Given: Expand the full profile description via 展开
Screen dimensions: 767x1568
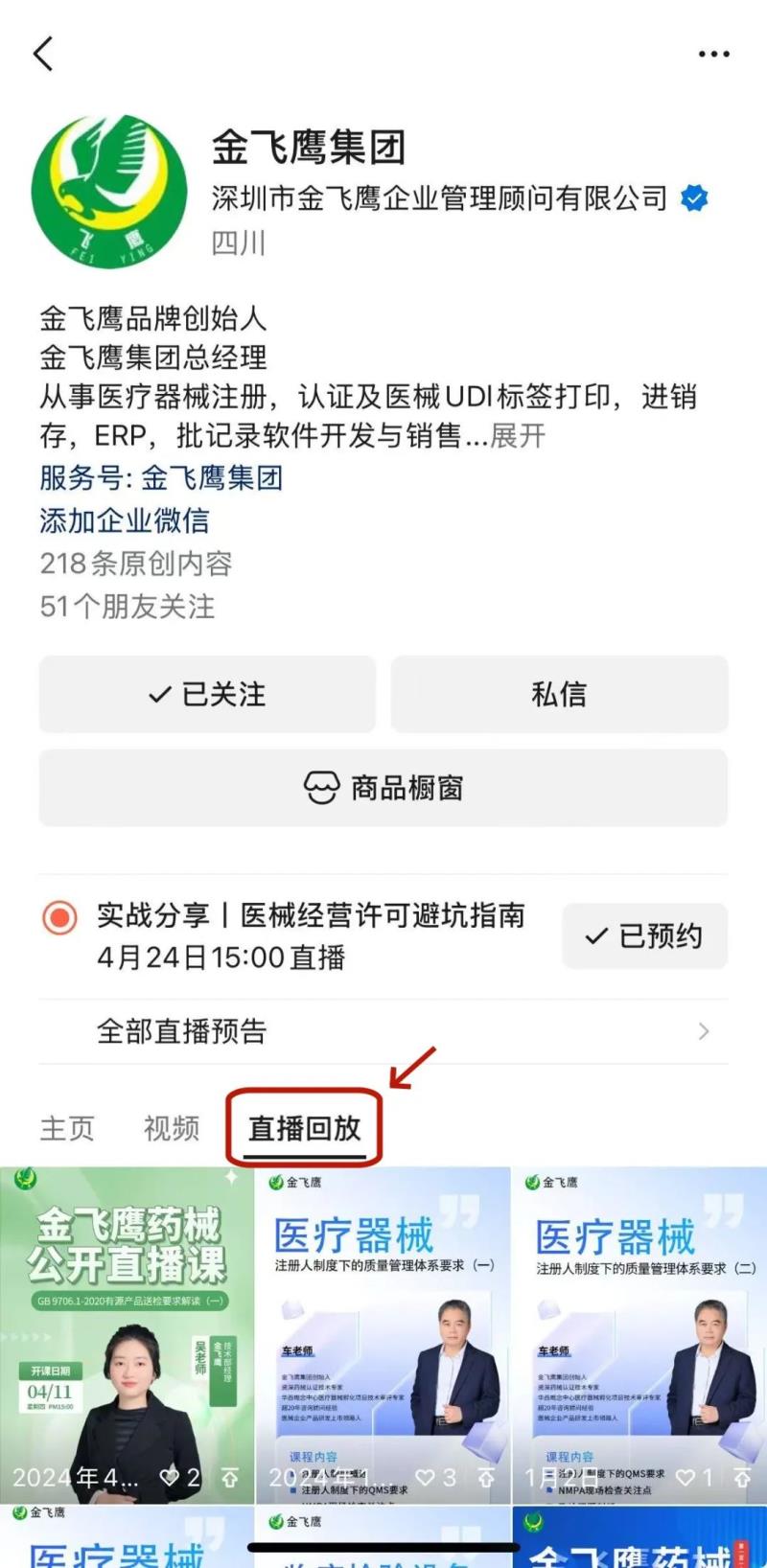Looking at the screenshot, I should coord(518,436).
